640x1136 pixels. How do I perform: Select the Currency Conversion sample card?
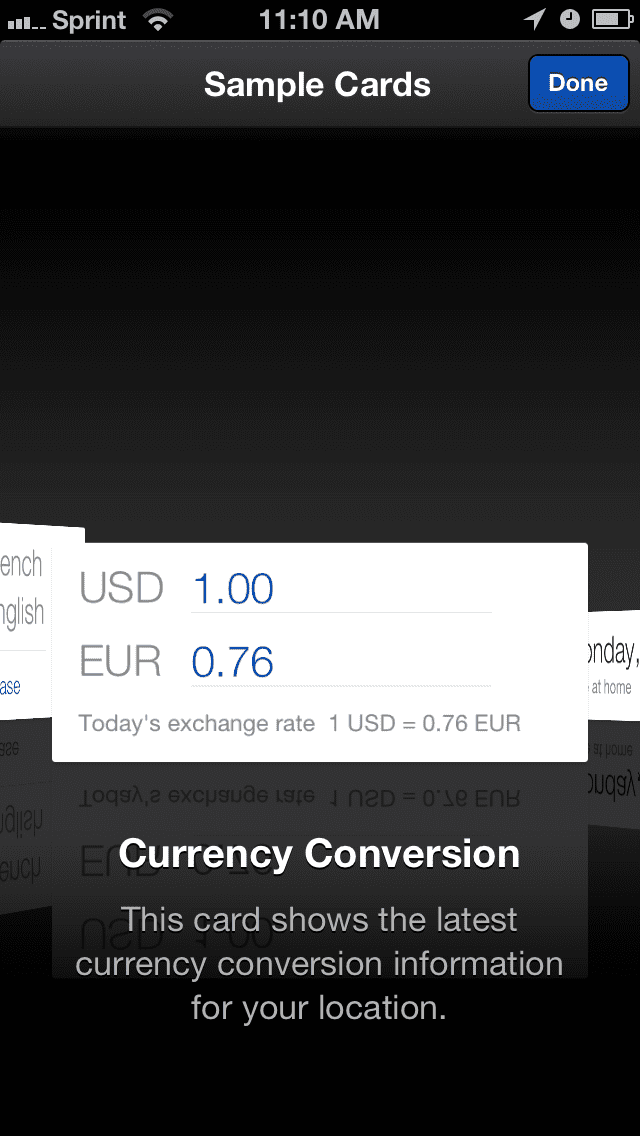click(319, 652)
